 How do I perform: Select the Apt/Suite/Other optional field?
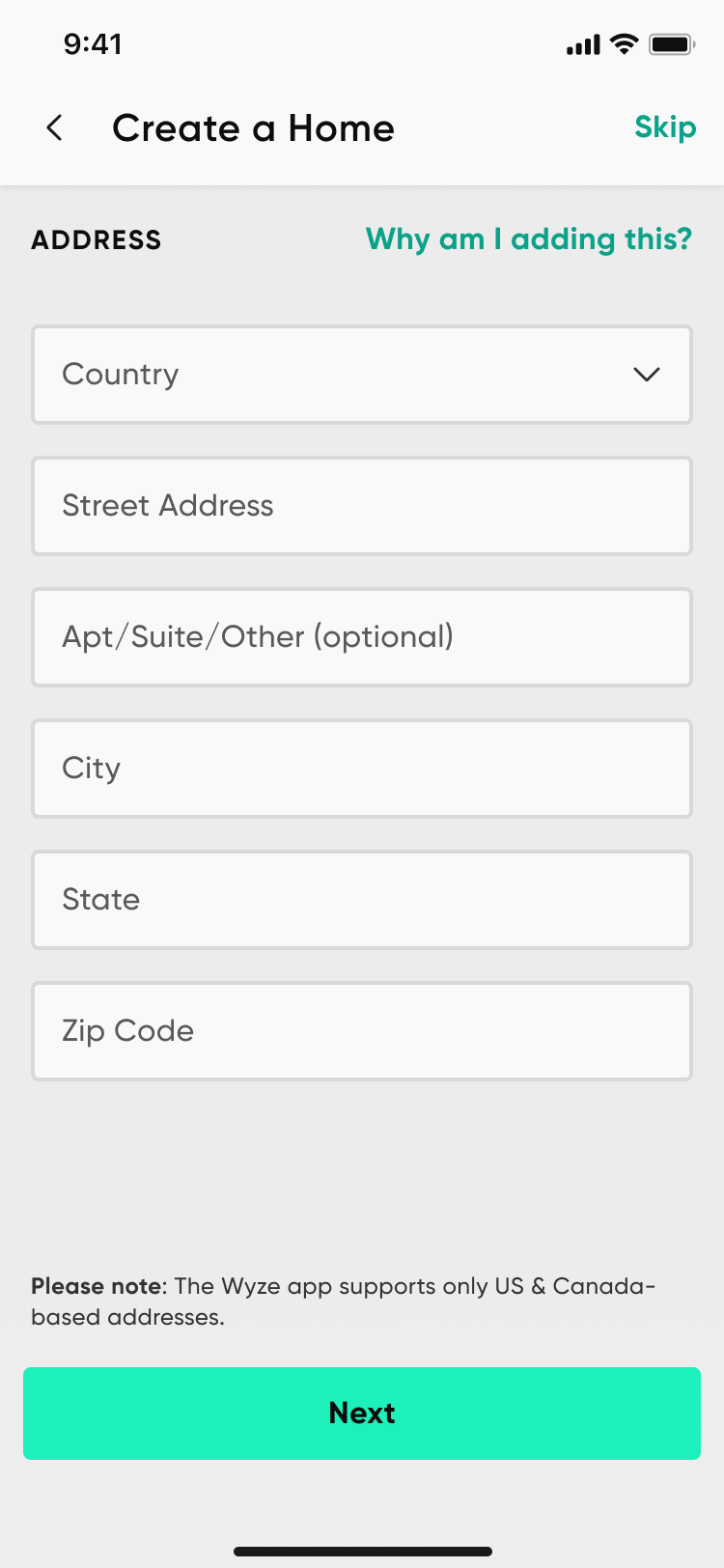(x=362, y=637)
